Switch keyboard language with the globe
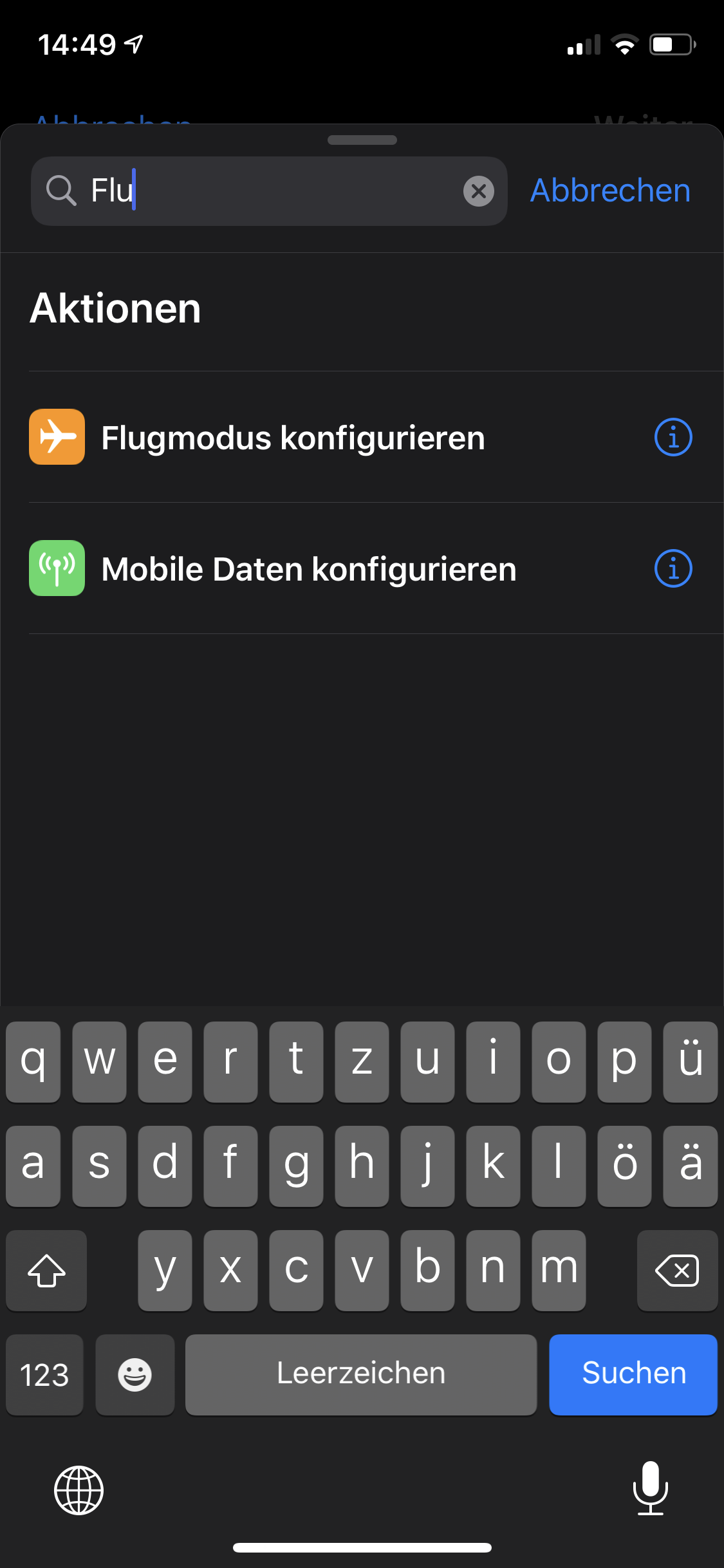The image size is (724, 1568). 79,1490
